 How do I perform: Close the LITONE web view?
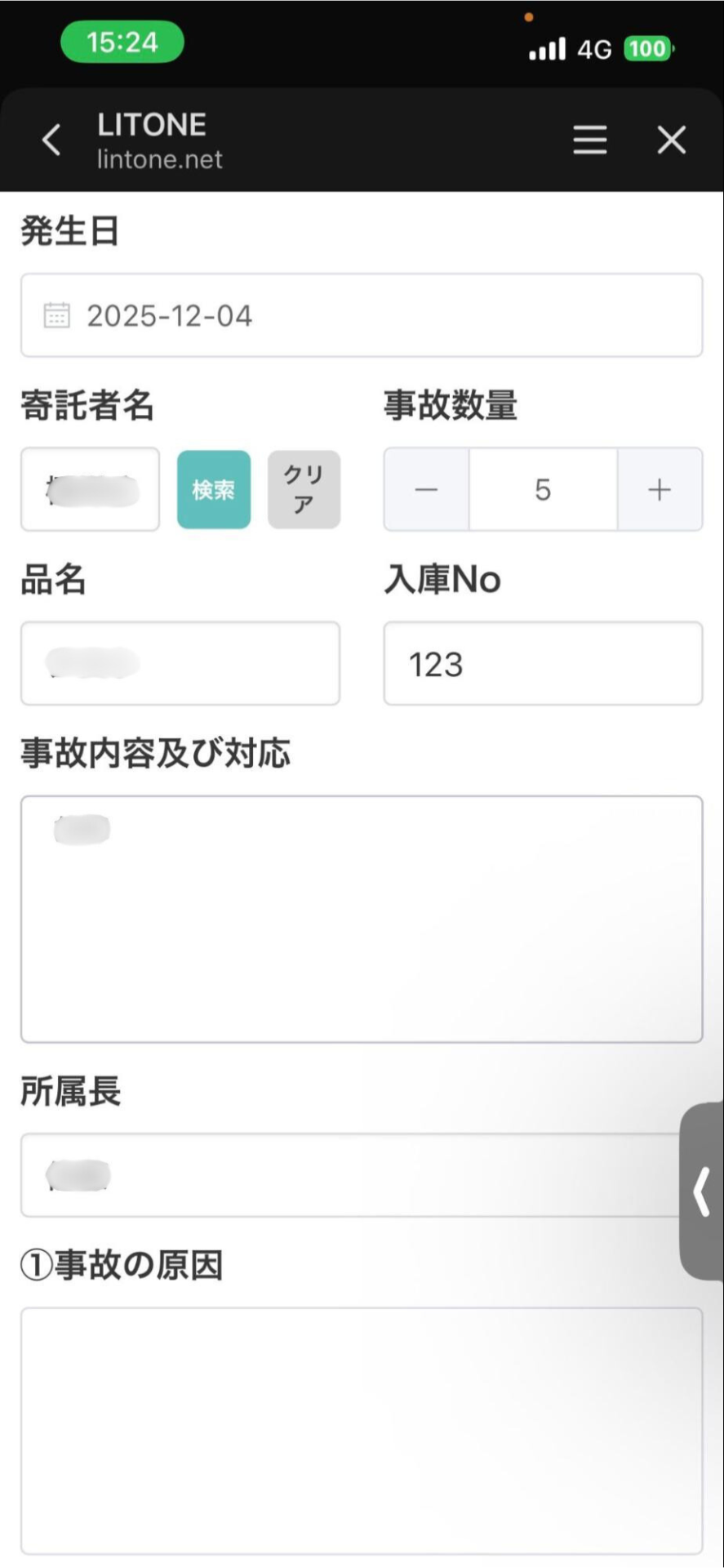click(x=671, y=140)
